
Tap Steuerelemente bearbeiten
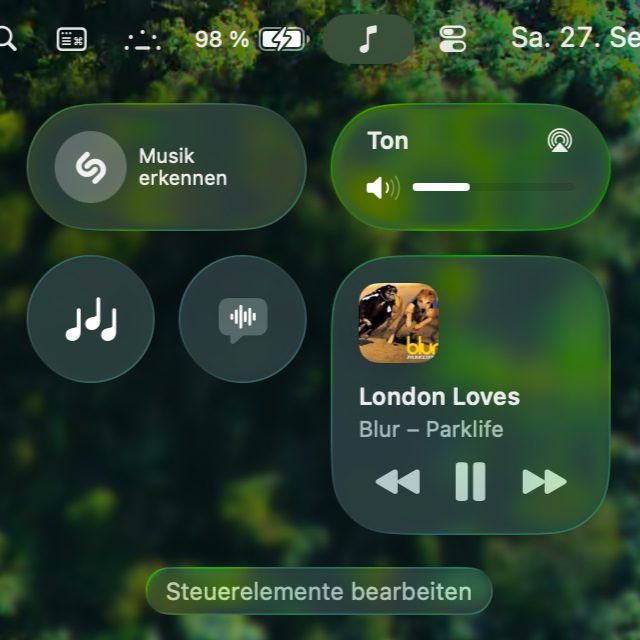click(319, 591)
